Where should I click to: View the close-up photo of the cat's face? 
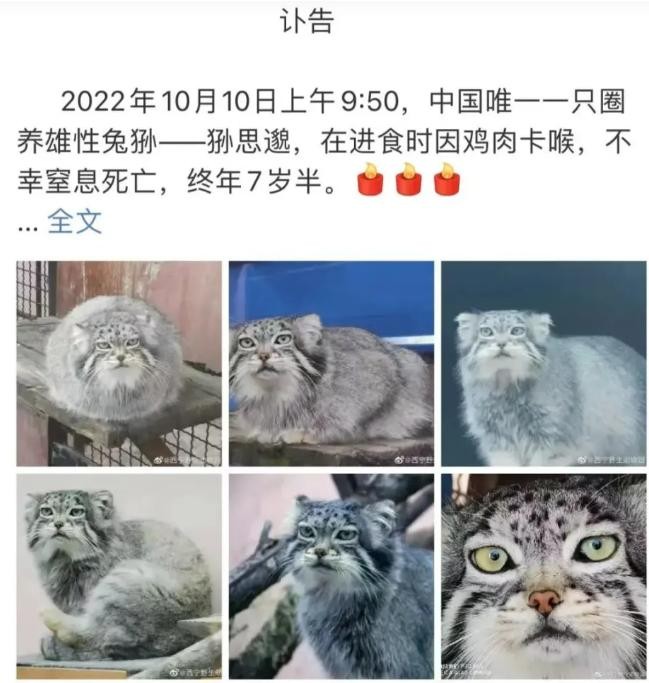coord(543,576)
